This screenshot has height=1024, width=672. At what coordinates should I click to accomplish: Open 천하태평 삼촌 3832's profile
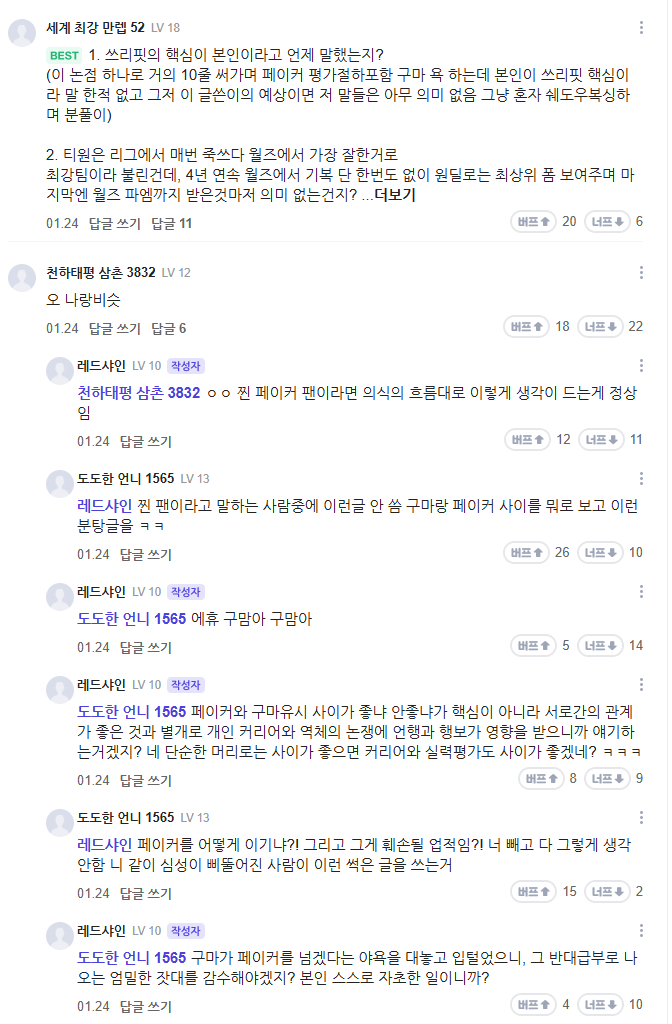[100, 272]
